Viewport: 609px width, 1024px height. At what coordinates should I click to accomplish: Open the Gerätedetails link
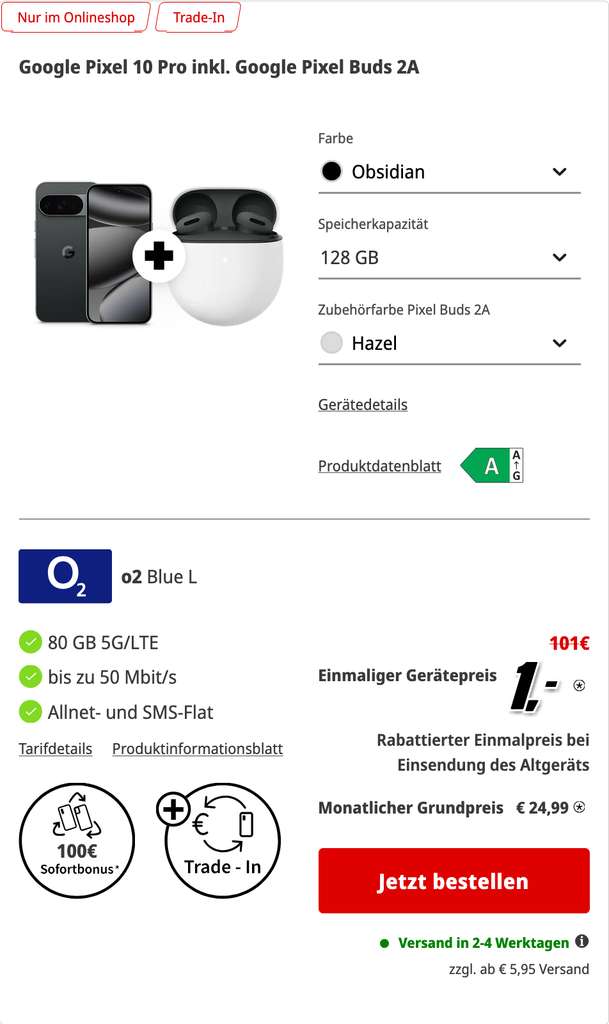(363, 404)
